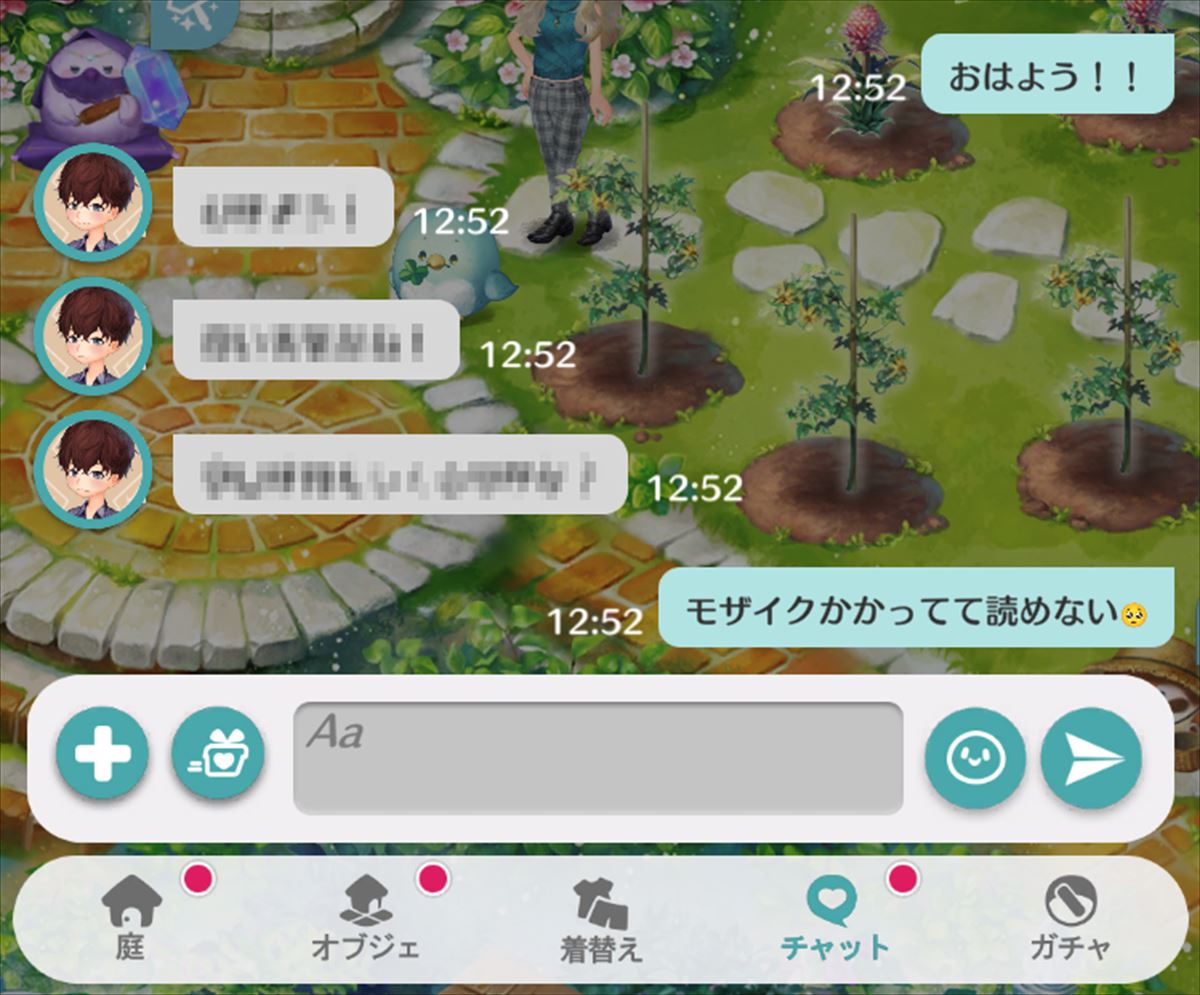Go to the 着替え tab
This screenshot has height=995, width=1200.
pyautogui.click(x=601, y=918)
